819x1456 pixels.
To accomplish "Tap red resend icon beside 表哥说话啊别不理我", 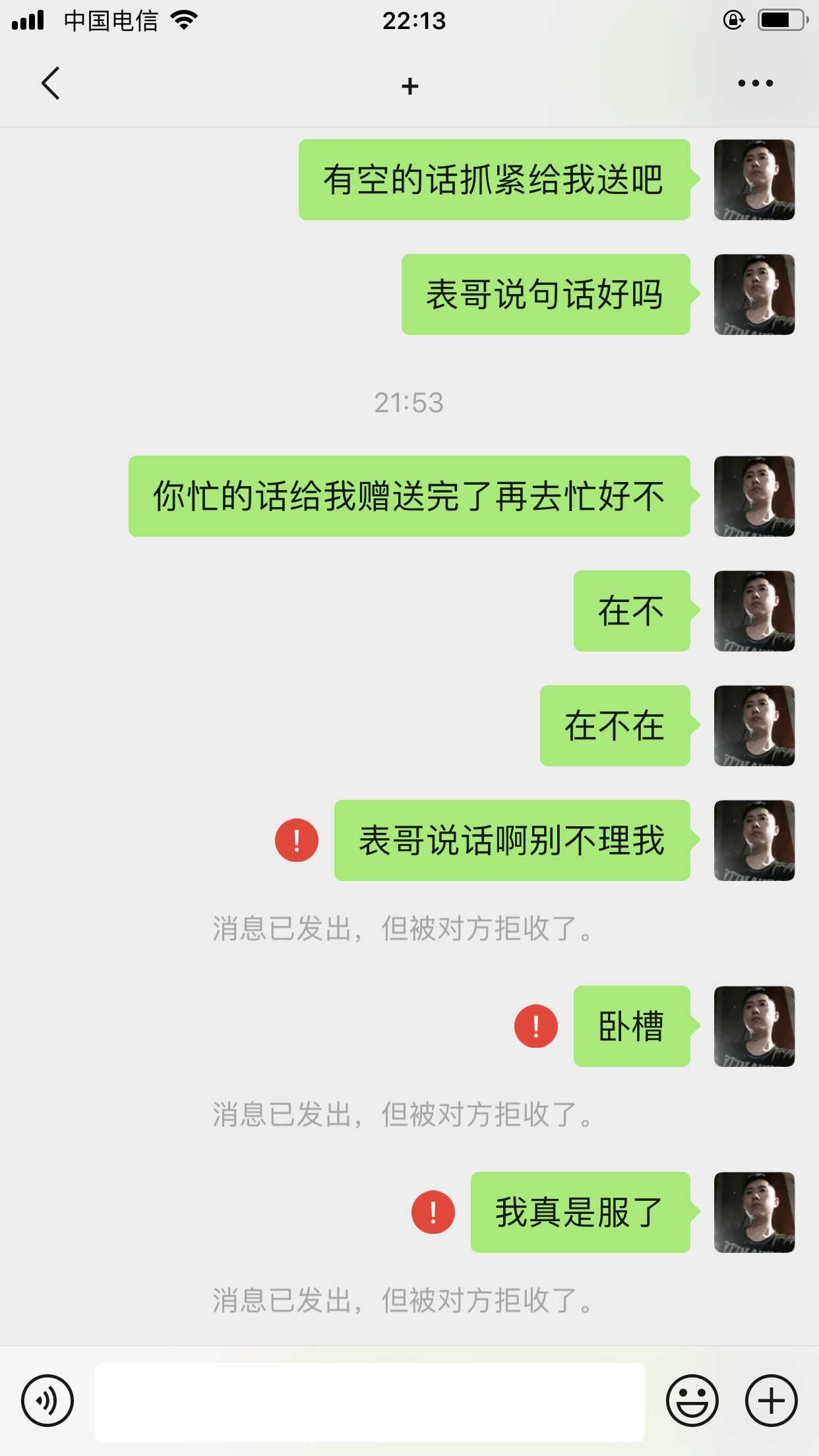I will click(x=297, y=840).
